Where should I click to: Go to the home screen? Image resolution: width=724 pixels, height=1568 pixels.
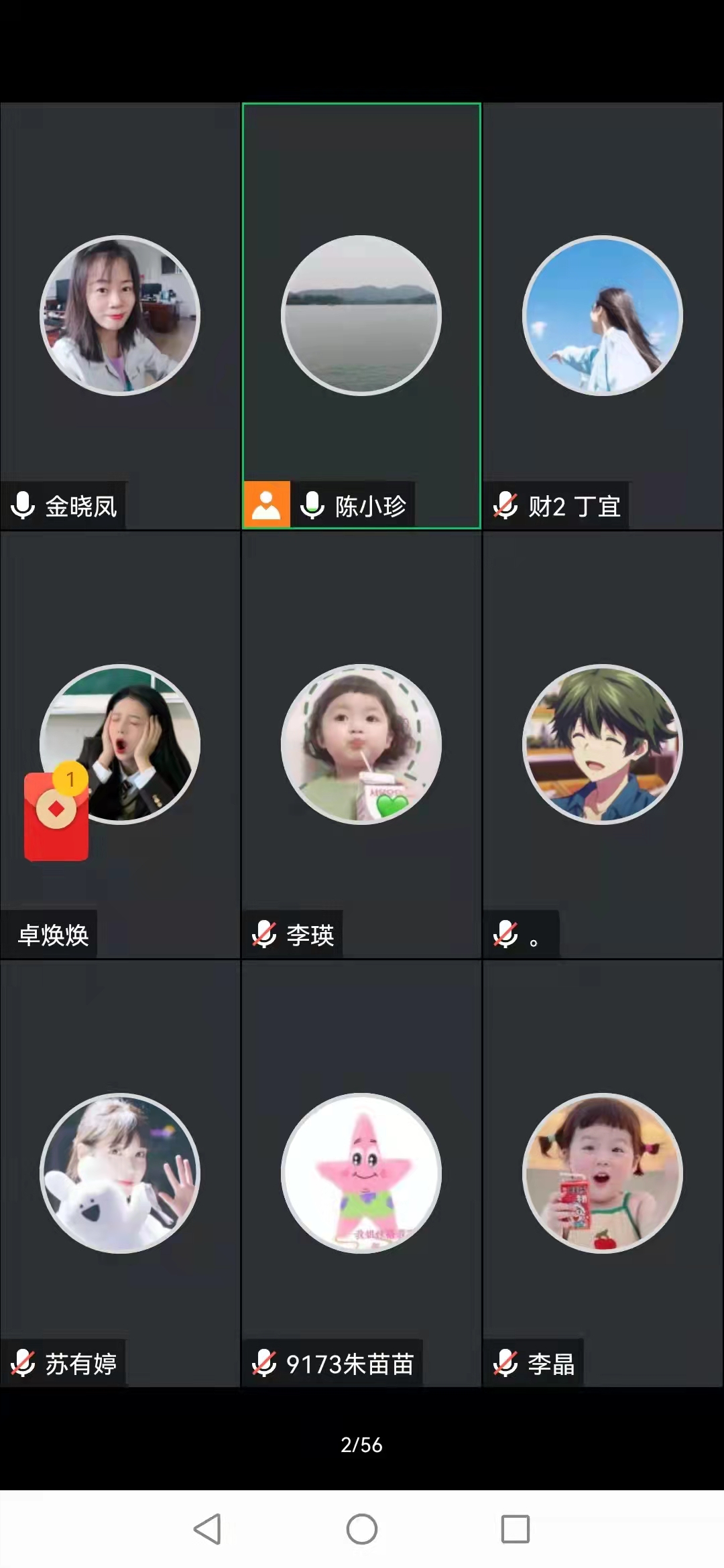pos(362,1529)
